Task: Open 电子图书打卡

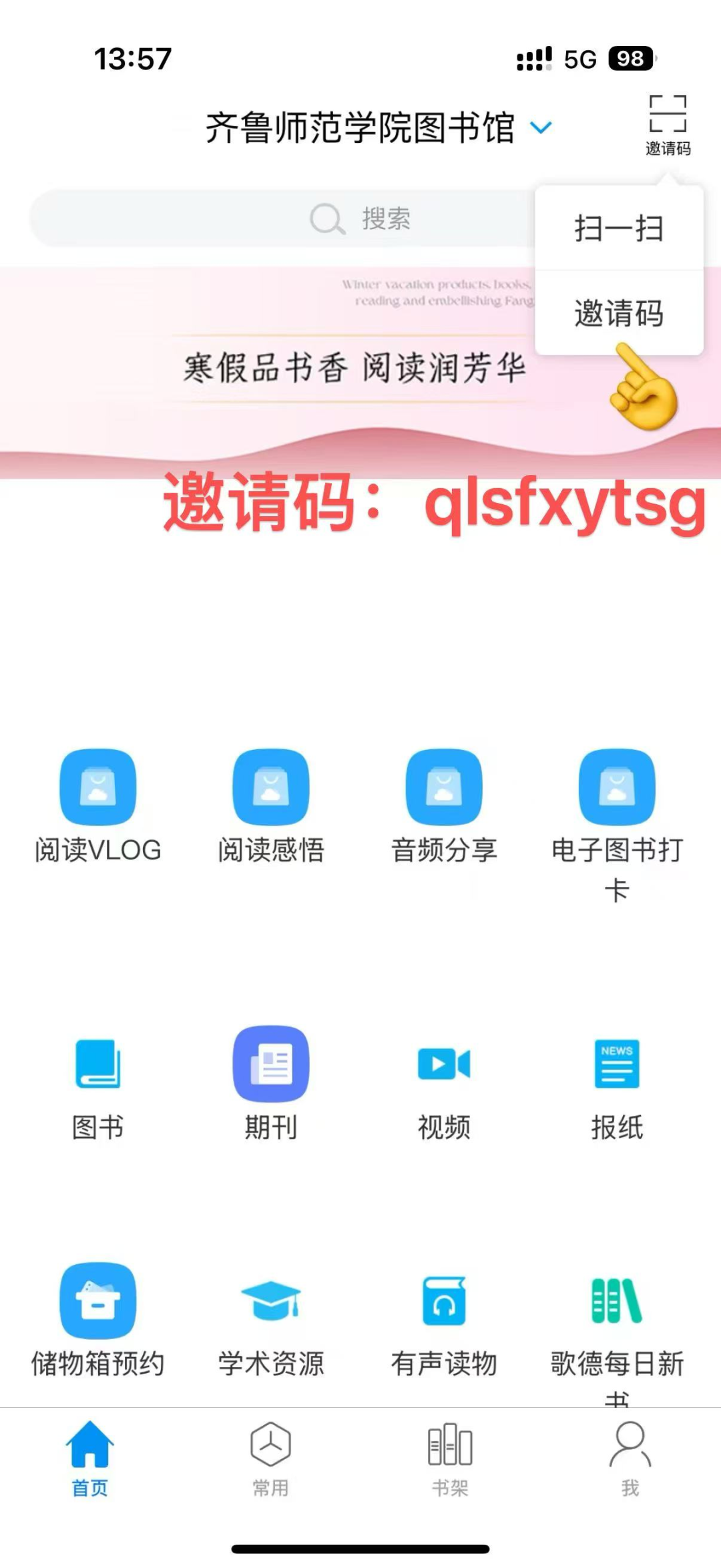Action: tap(617, 788)
